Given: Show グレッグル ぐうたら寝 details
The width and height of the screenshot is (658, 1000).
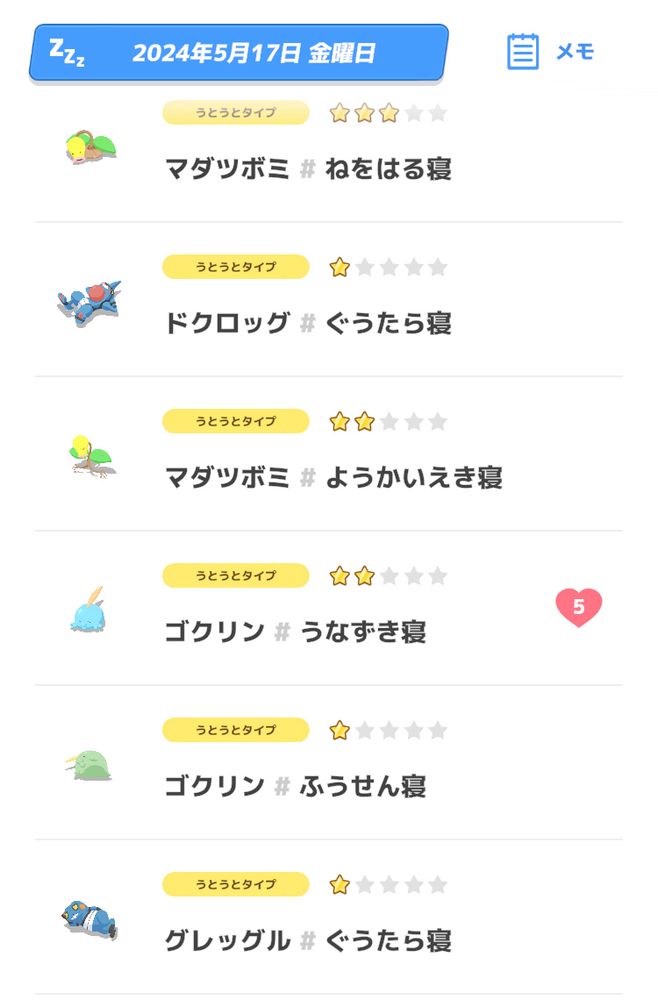Looking at the screenshot, I should (x=308, y=940).
